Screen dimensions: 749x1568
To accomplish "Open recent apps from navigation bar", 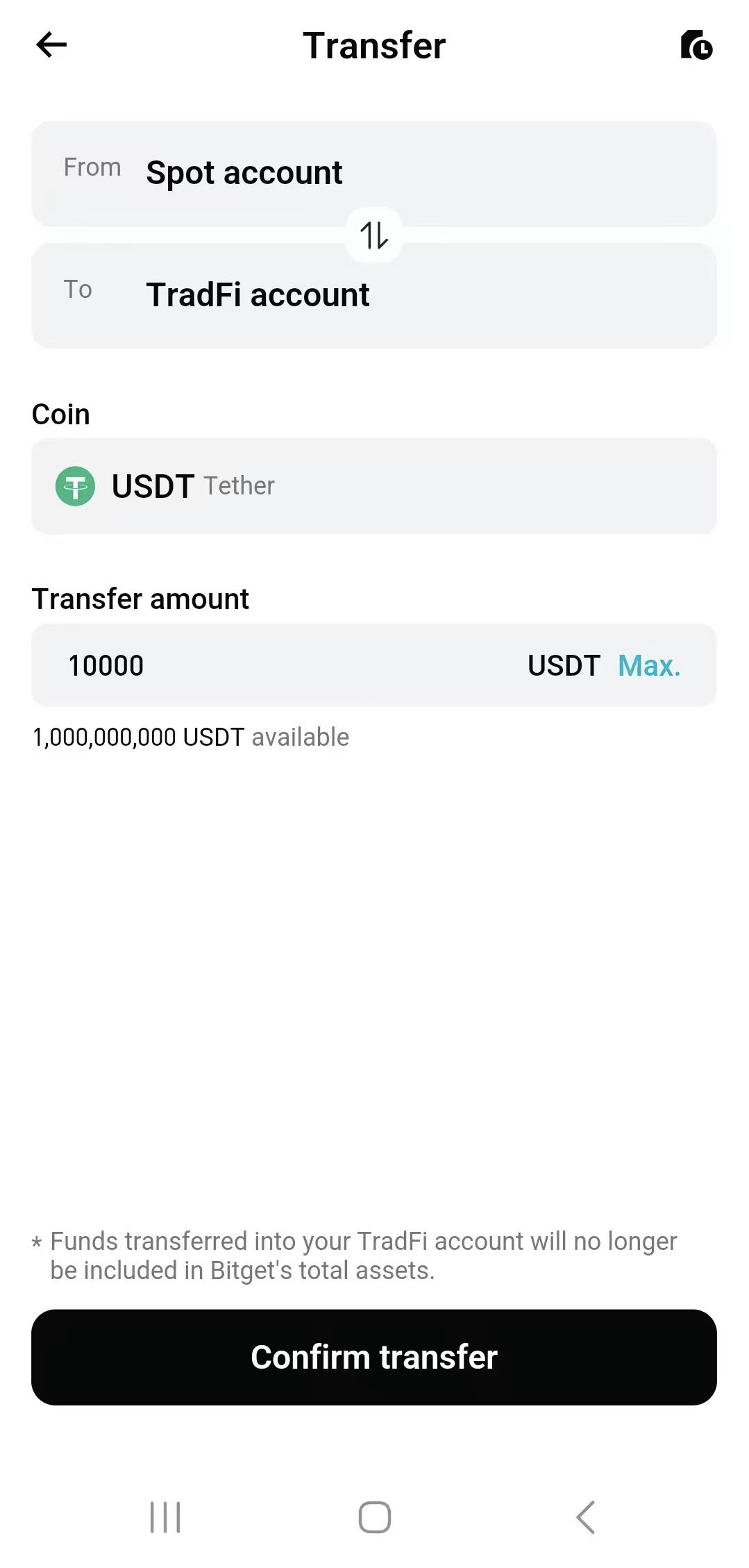I will [x=165, y=1517].
